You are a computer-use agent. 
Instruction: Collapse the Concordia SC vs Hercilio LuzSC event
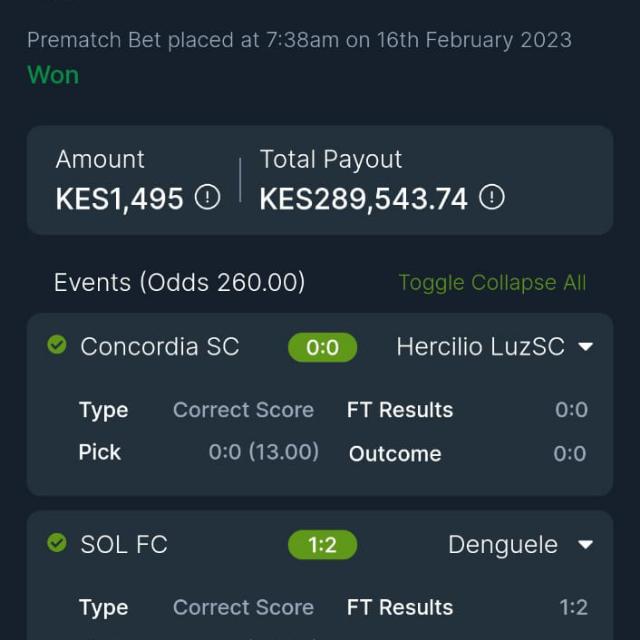tap(586, 347)
